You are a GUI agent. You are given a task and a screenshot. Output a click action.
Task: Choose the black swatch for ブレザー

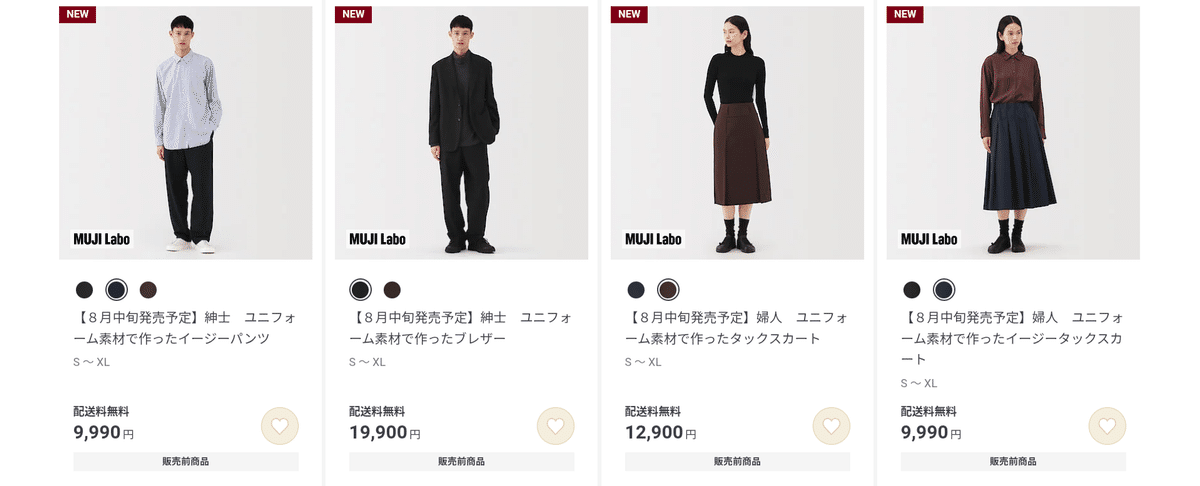pos(360,290)
